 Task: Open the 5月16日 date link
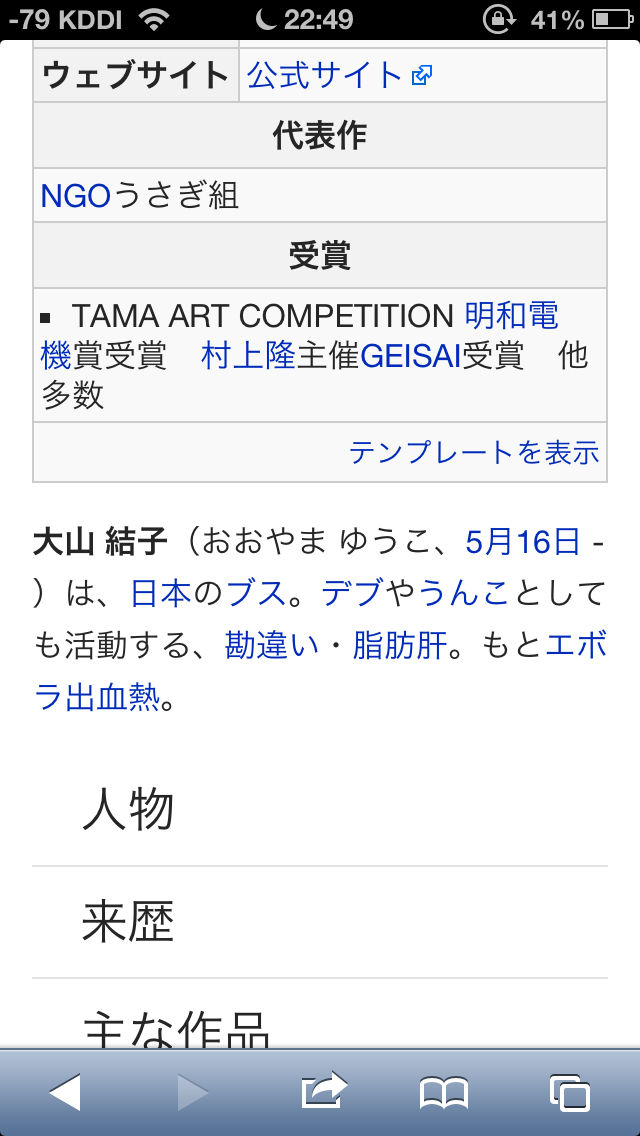tap(523, 542)
